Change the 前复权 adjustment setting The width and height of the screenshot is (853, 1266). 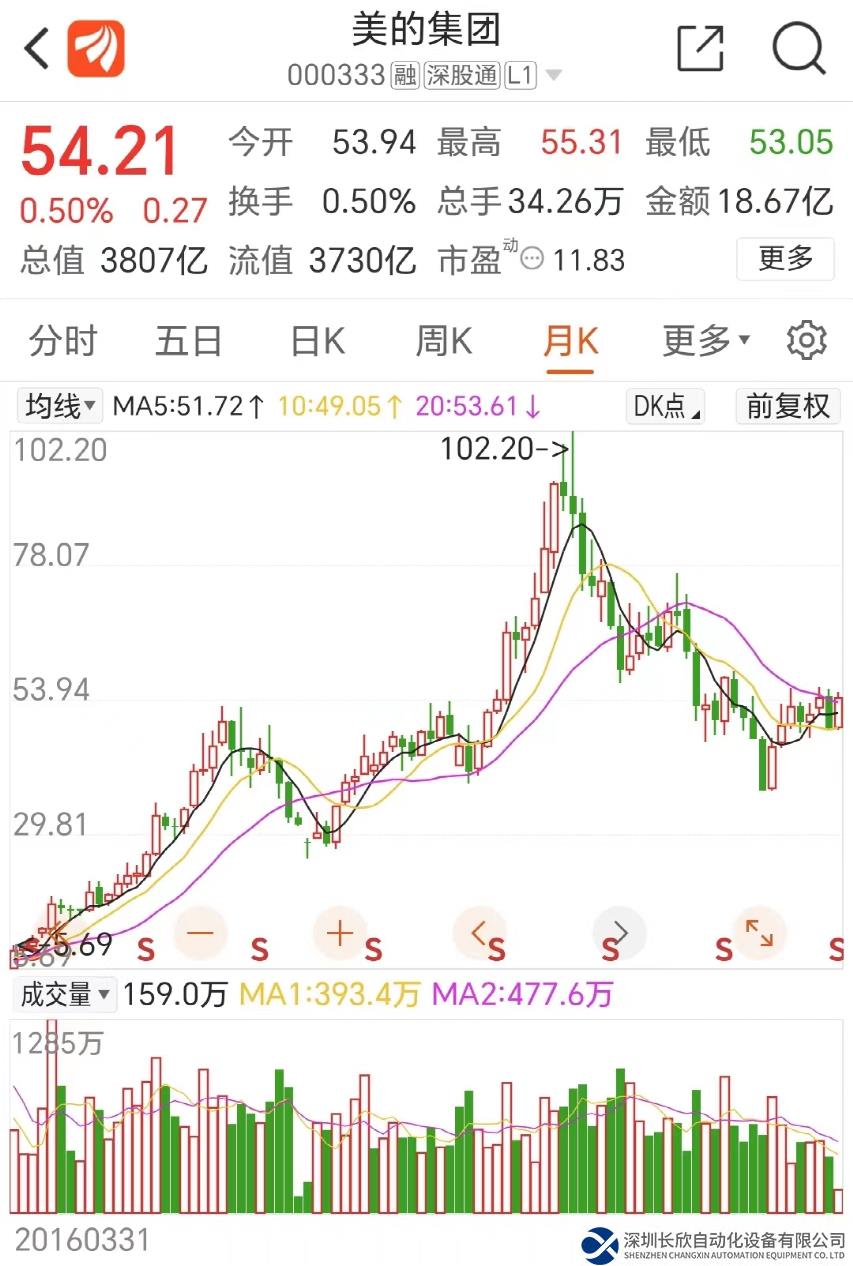tap(788, 406)
